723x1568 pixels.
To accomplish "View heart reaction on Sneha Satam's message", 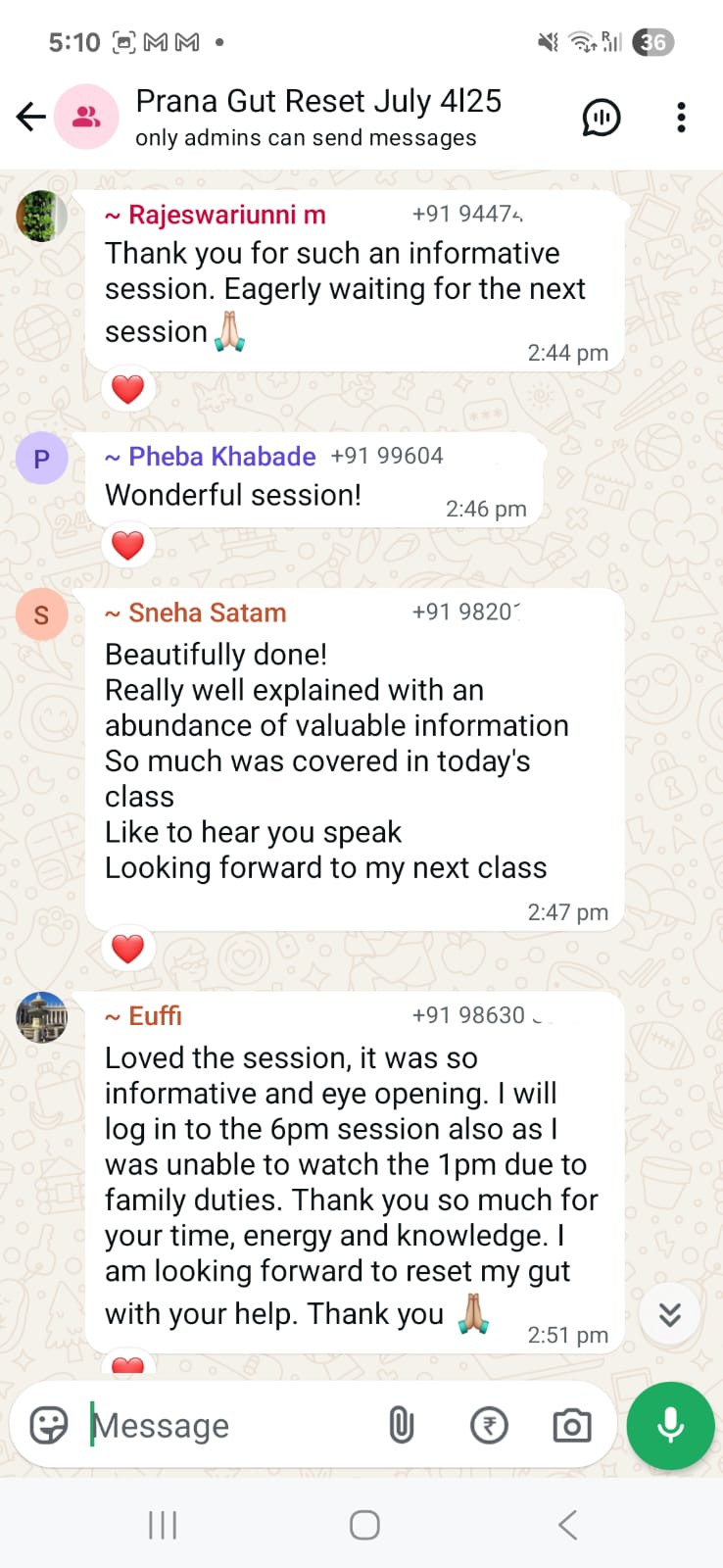I will (x=128, y=948).
